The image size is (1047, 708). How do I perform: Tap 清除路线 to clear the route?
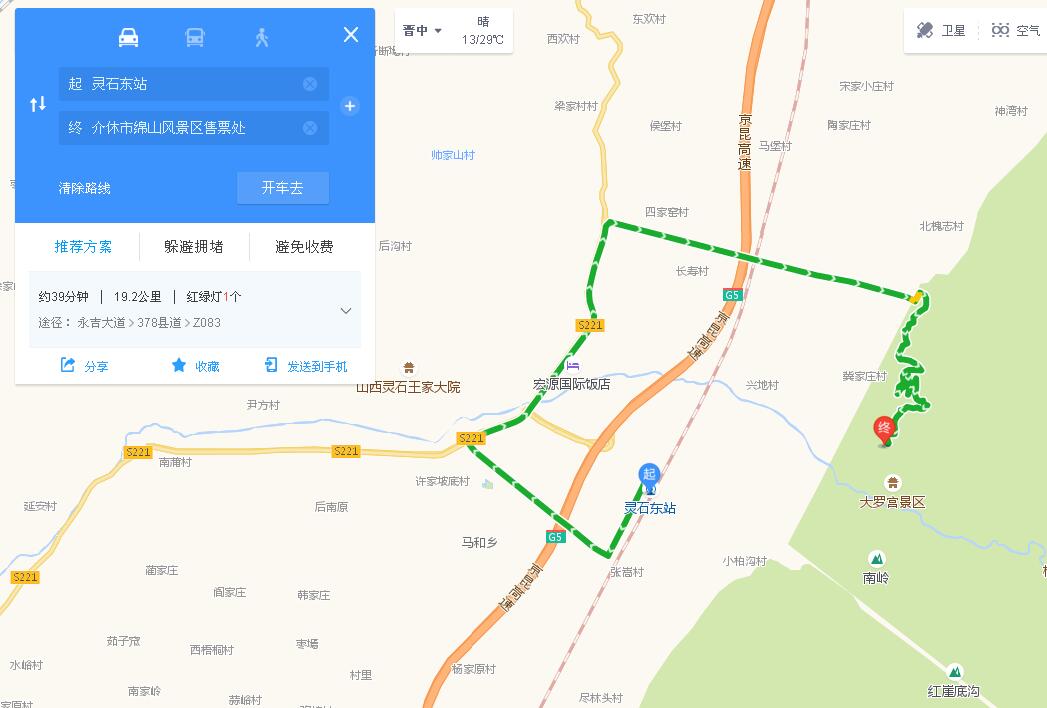[x=85, y=188]
